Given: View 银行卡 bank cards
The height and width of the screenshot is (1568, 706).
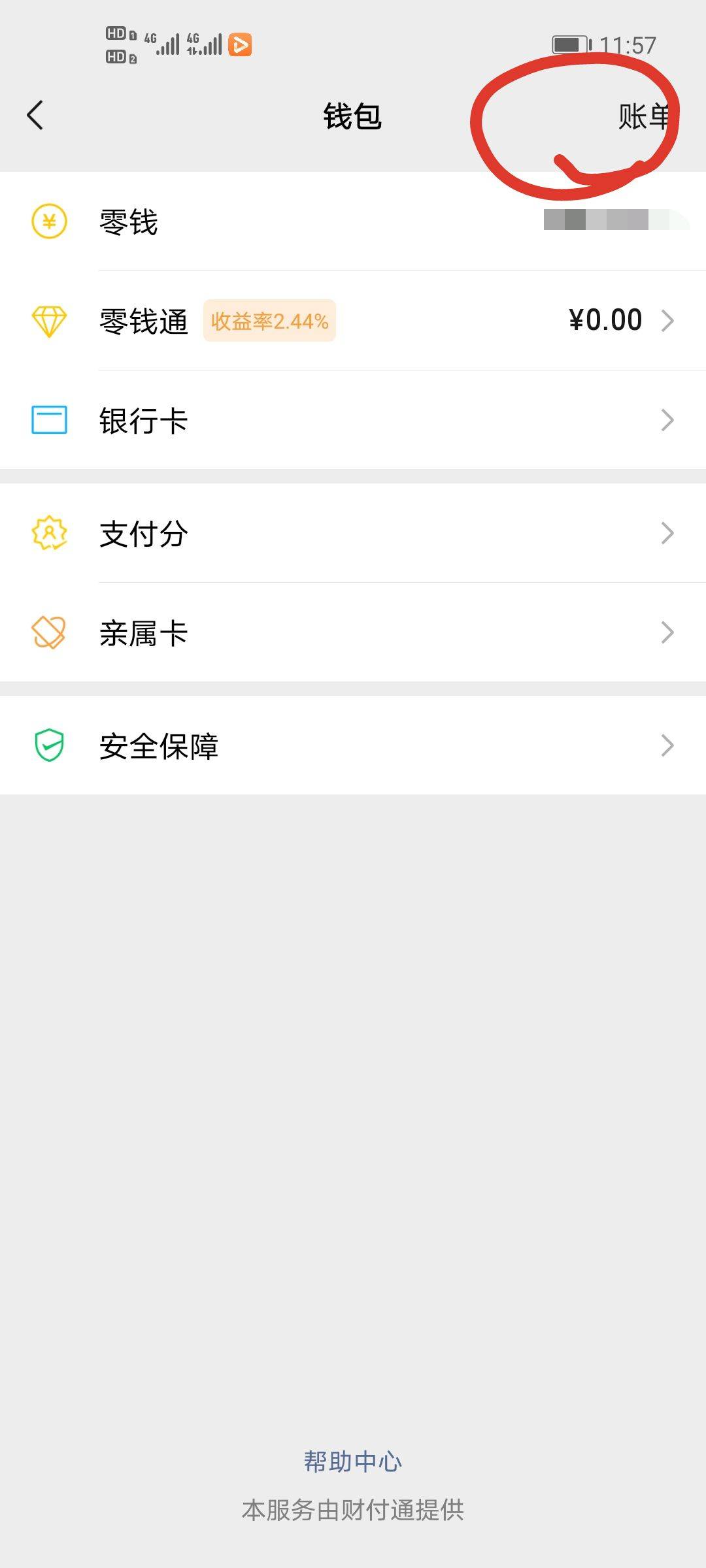Looking at the screenshot, I should coord(353,420).
